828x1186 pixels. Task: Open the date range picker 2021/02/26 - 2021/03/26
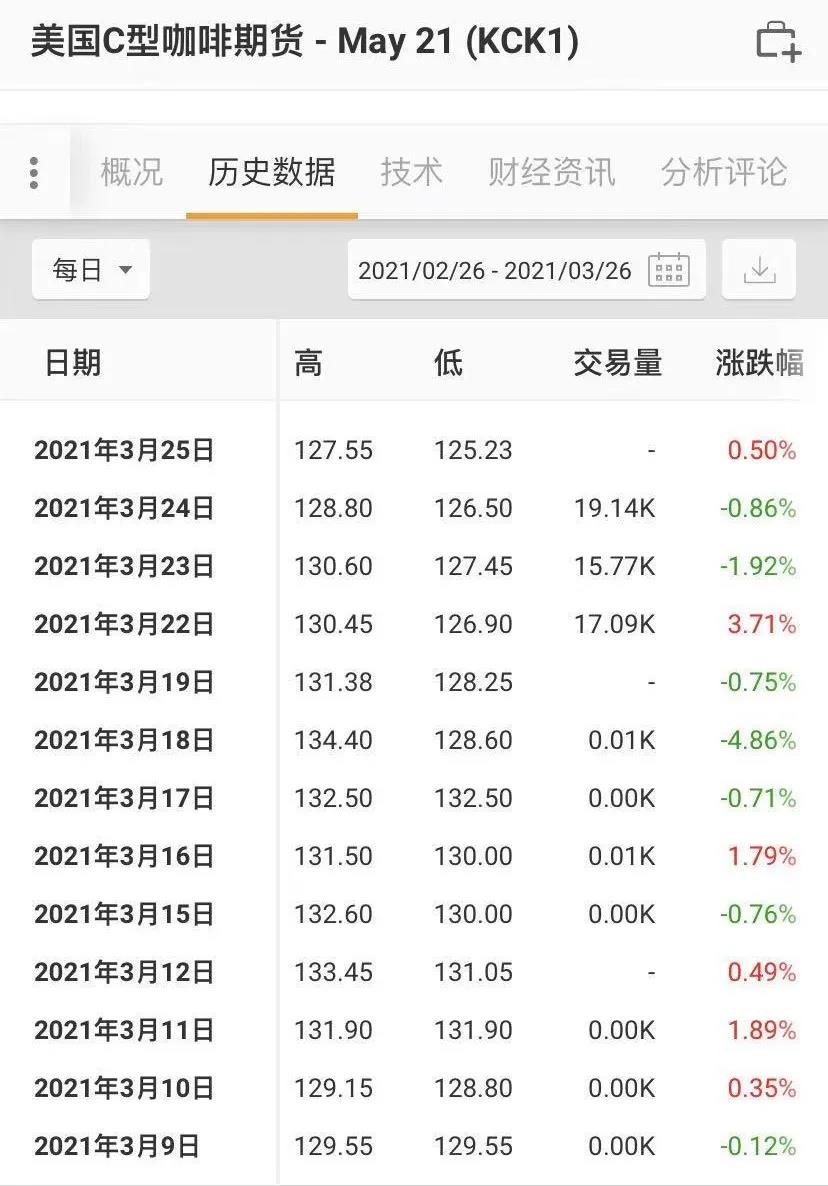[526, 269]
